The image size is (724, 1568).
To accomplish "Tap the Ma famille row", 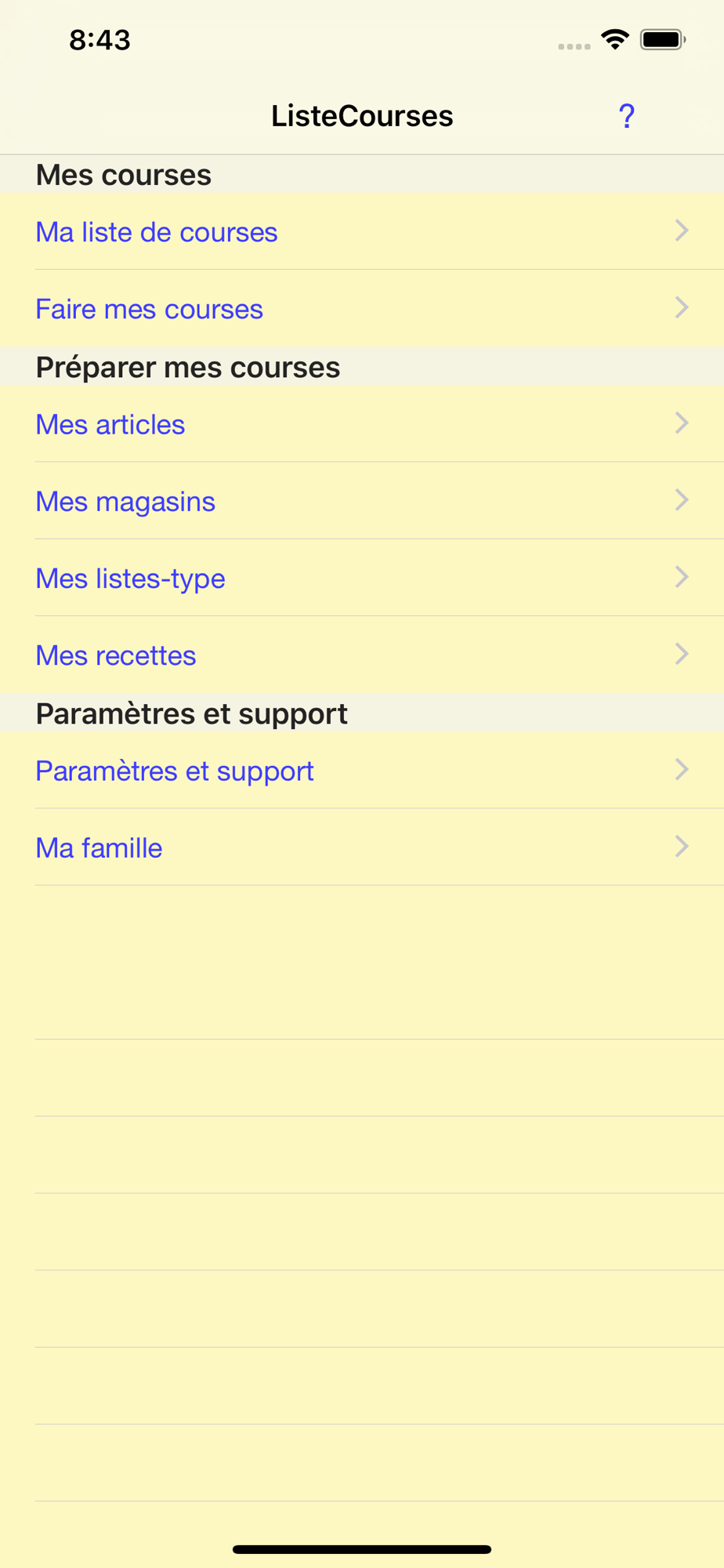I will (362, 847).
